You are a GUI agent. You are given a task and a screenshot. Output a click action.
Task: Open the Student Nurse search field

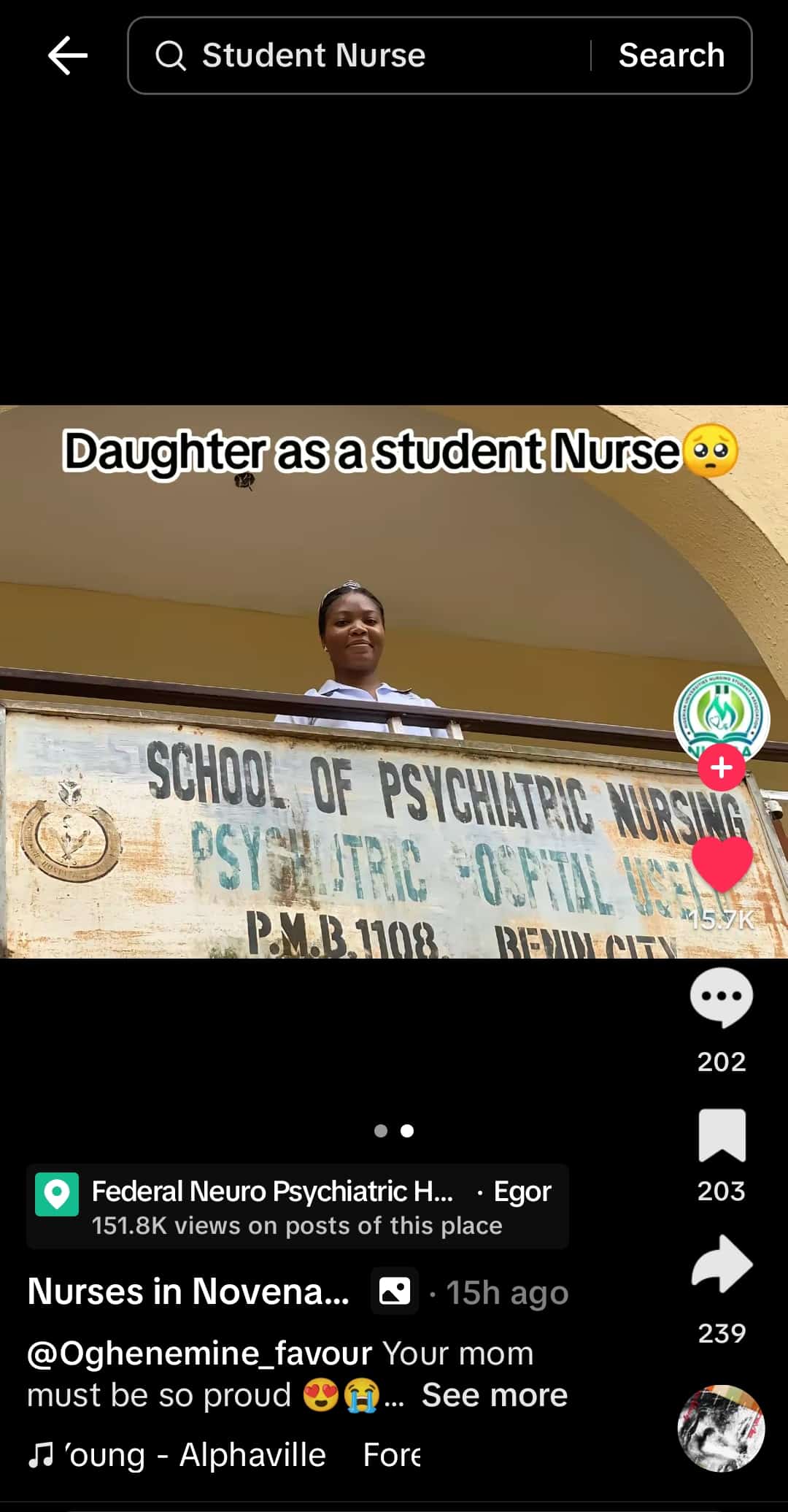pyautogui.click(x=365, y=55)
